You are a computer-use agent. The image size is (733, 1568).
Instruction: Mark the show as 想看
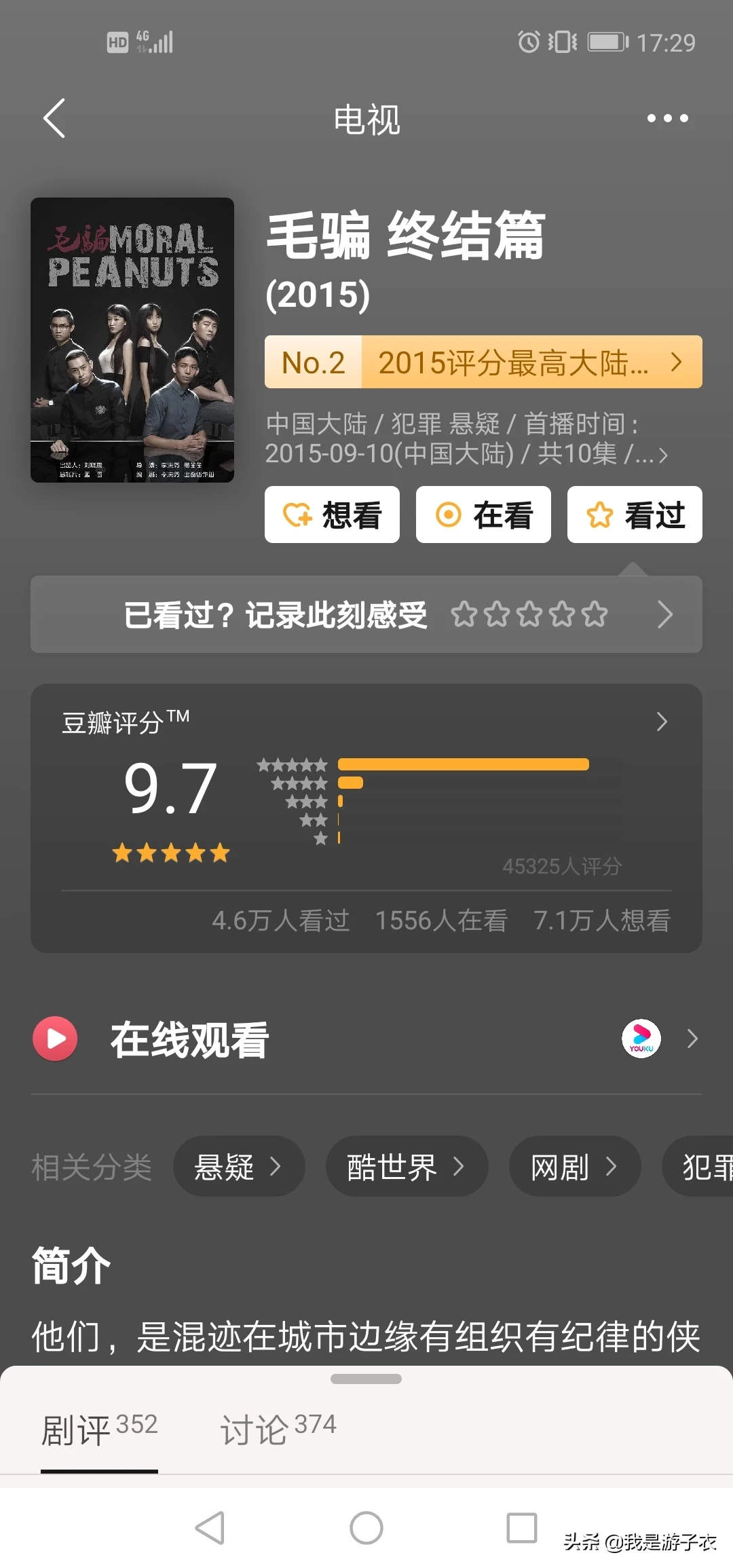tap(332, 515)
